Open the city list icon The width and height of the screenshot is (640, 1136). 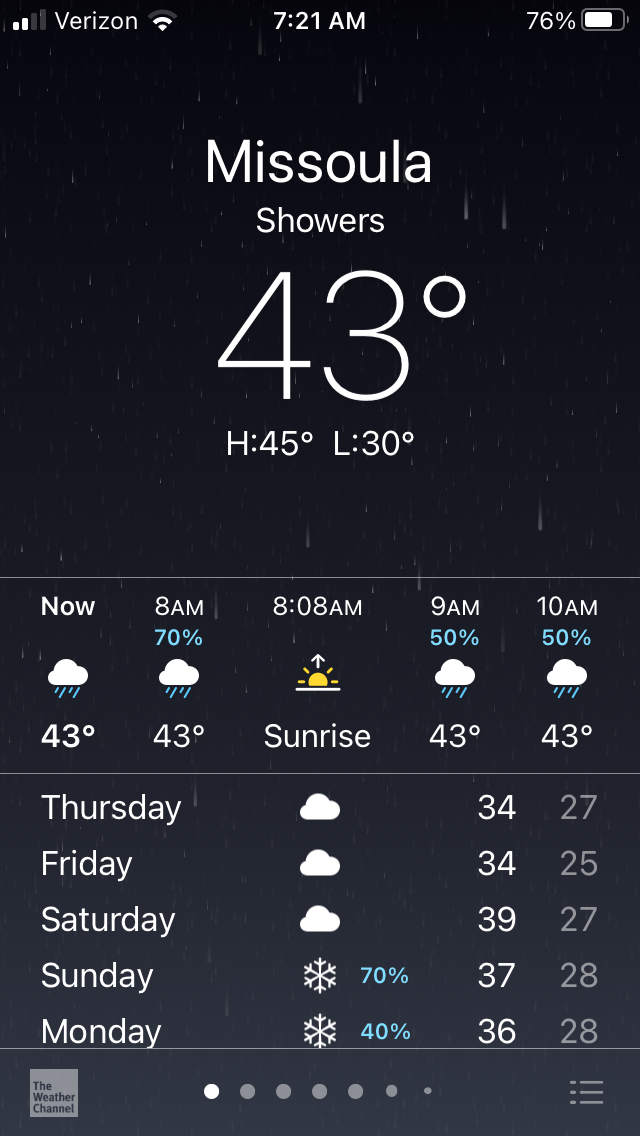coord(586,1092)
